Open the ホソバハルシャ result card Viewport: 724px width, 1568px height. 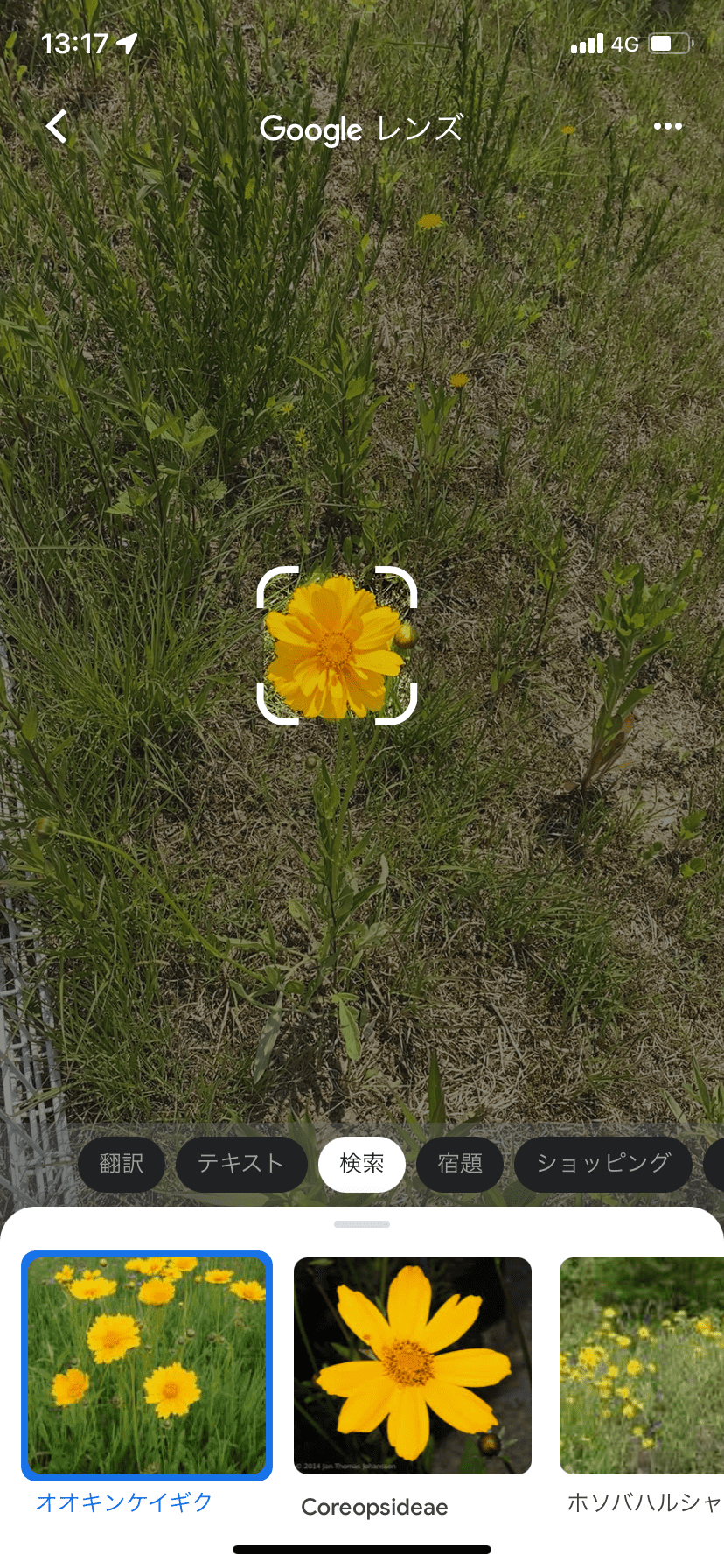click(642, 1366)
